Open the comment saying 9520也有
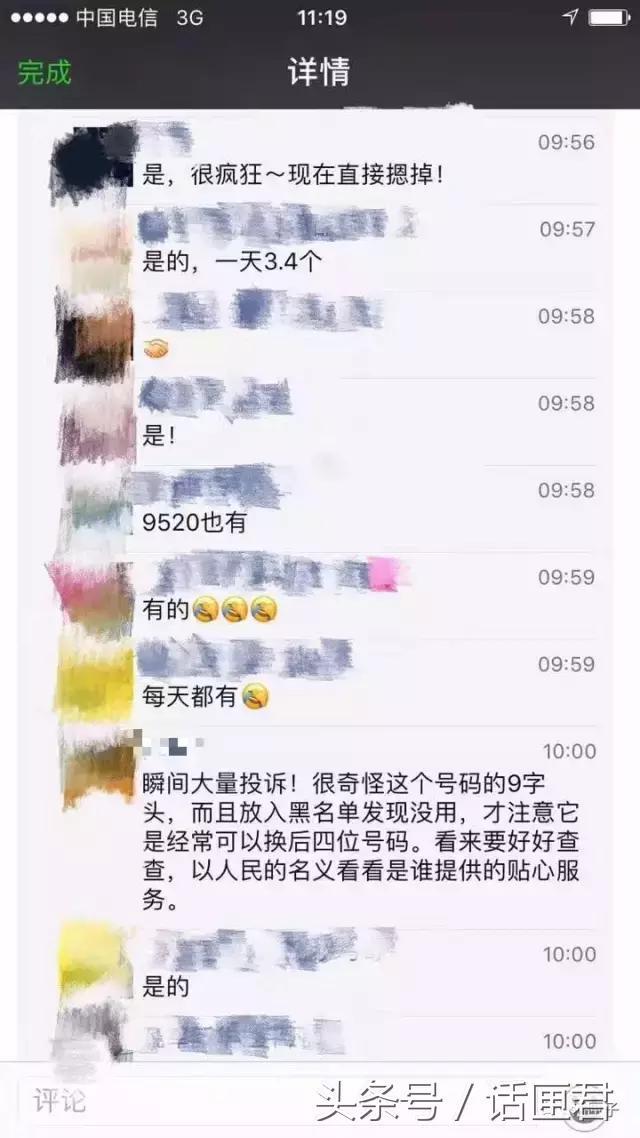 (195, 522)
